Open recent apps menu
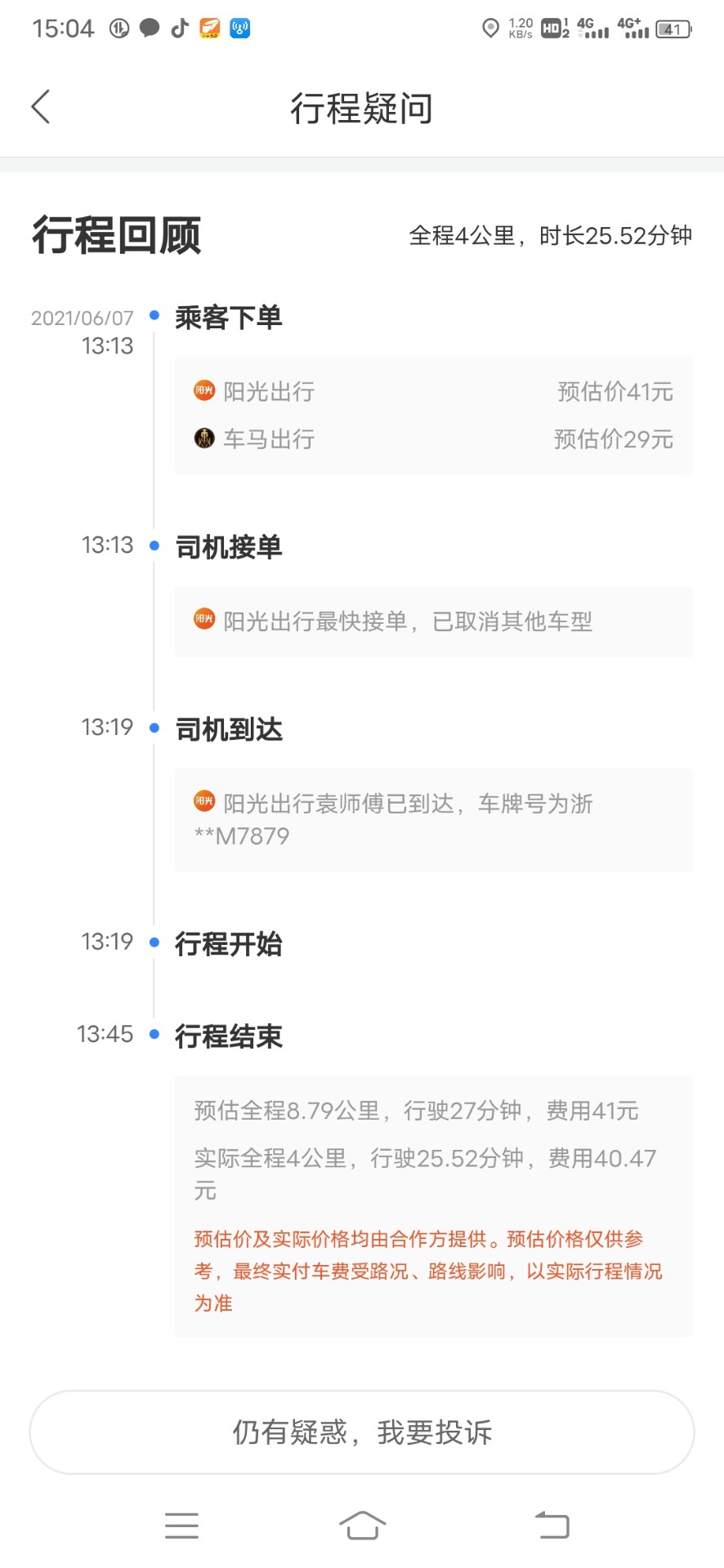The height and width of the screenshot is (1568, 724). point(181,1526)
